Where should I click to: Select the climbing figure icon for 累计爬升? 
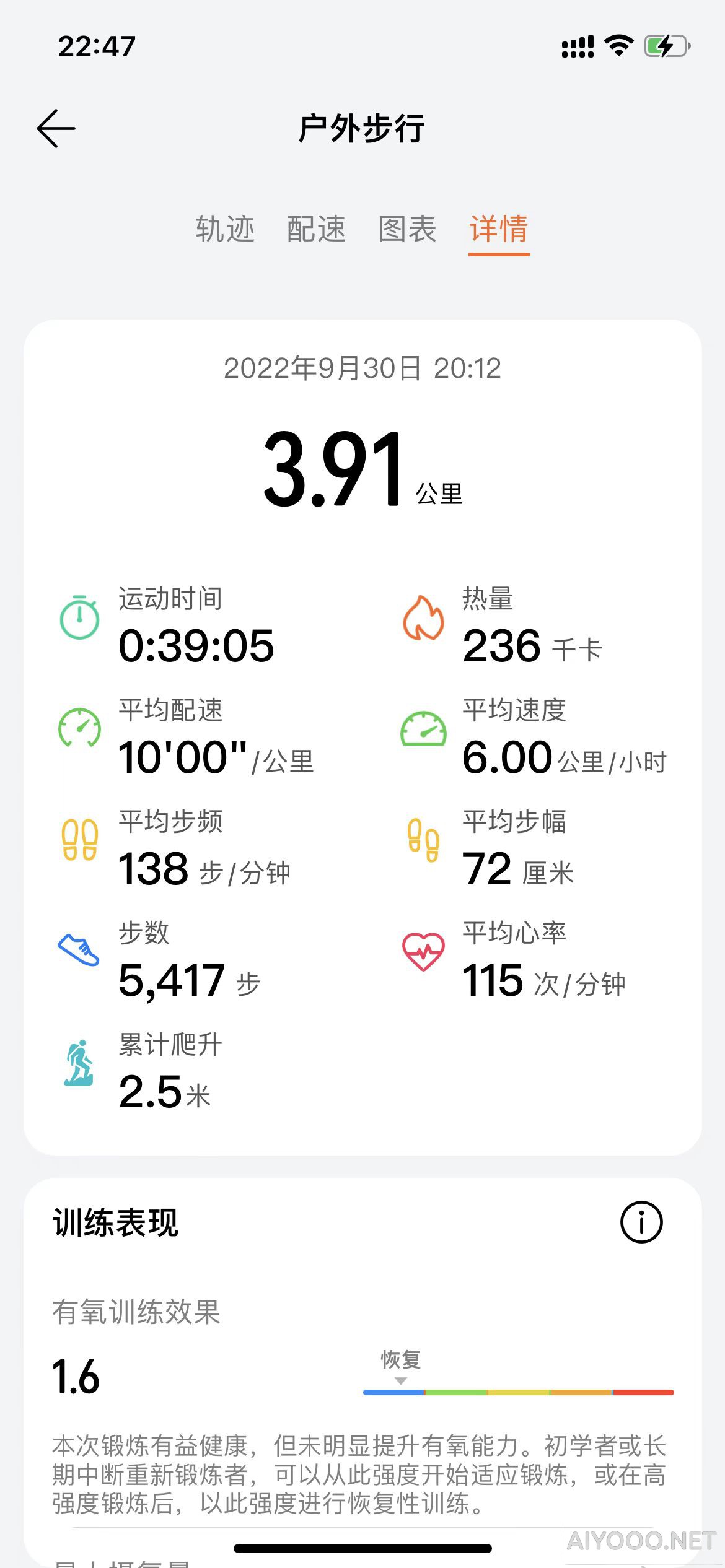[79, 1062]
